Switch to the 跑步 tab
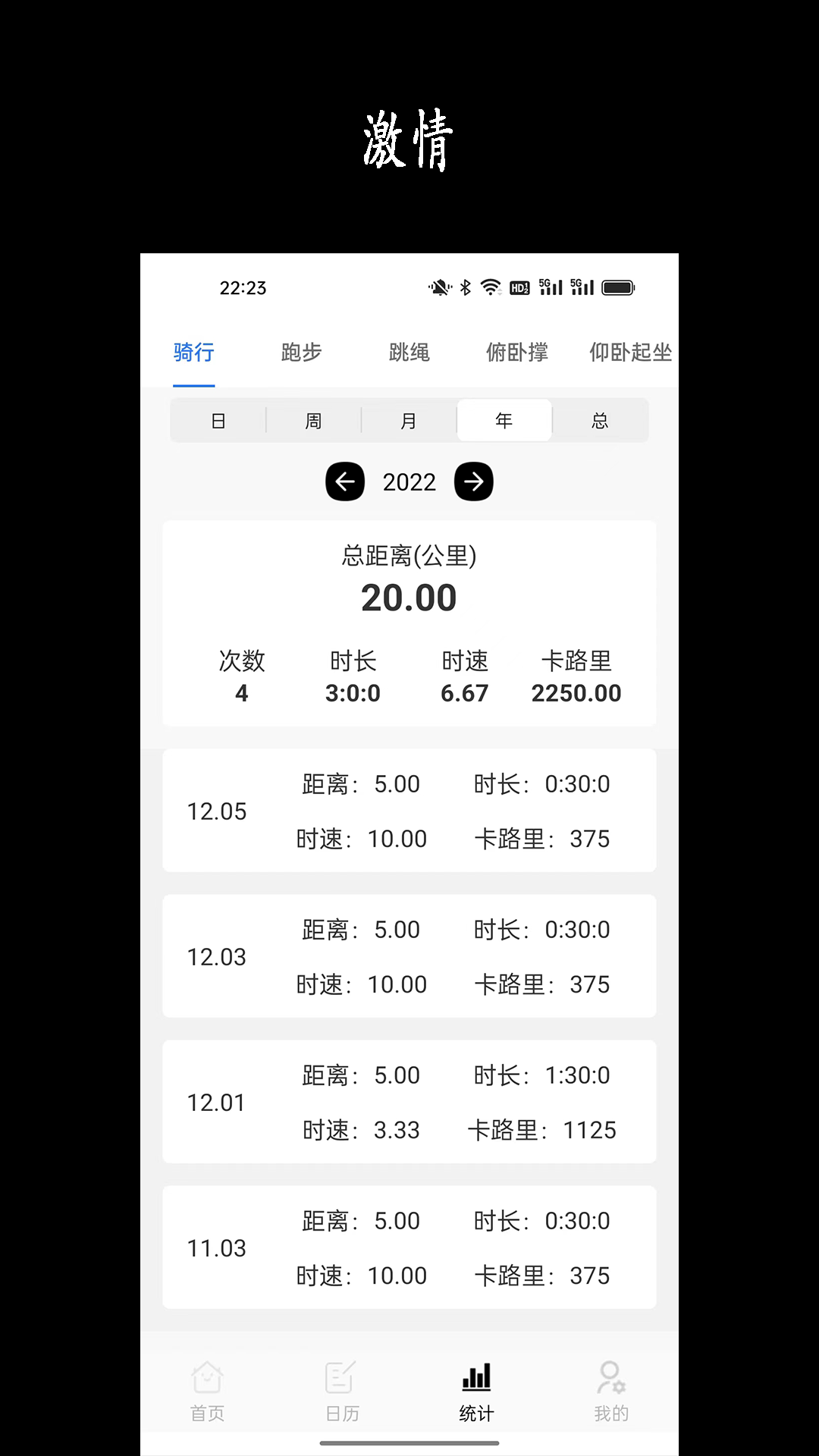Image resolution: width=819 pixels, height=1456 pixels. (x=301, y=352)
